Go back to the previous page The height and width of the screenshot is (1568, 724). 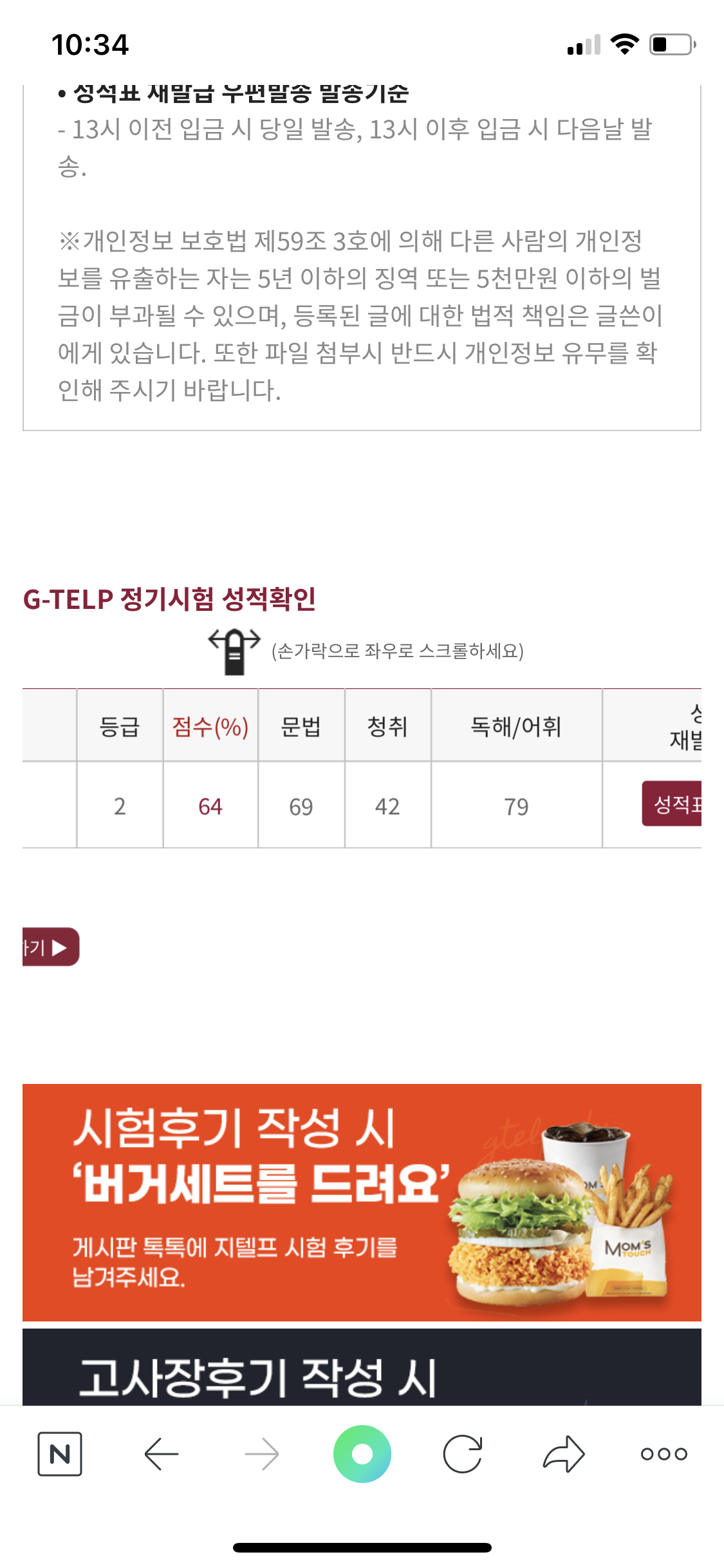161,1453
